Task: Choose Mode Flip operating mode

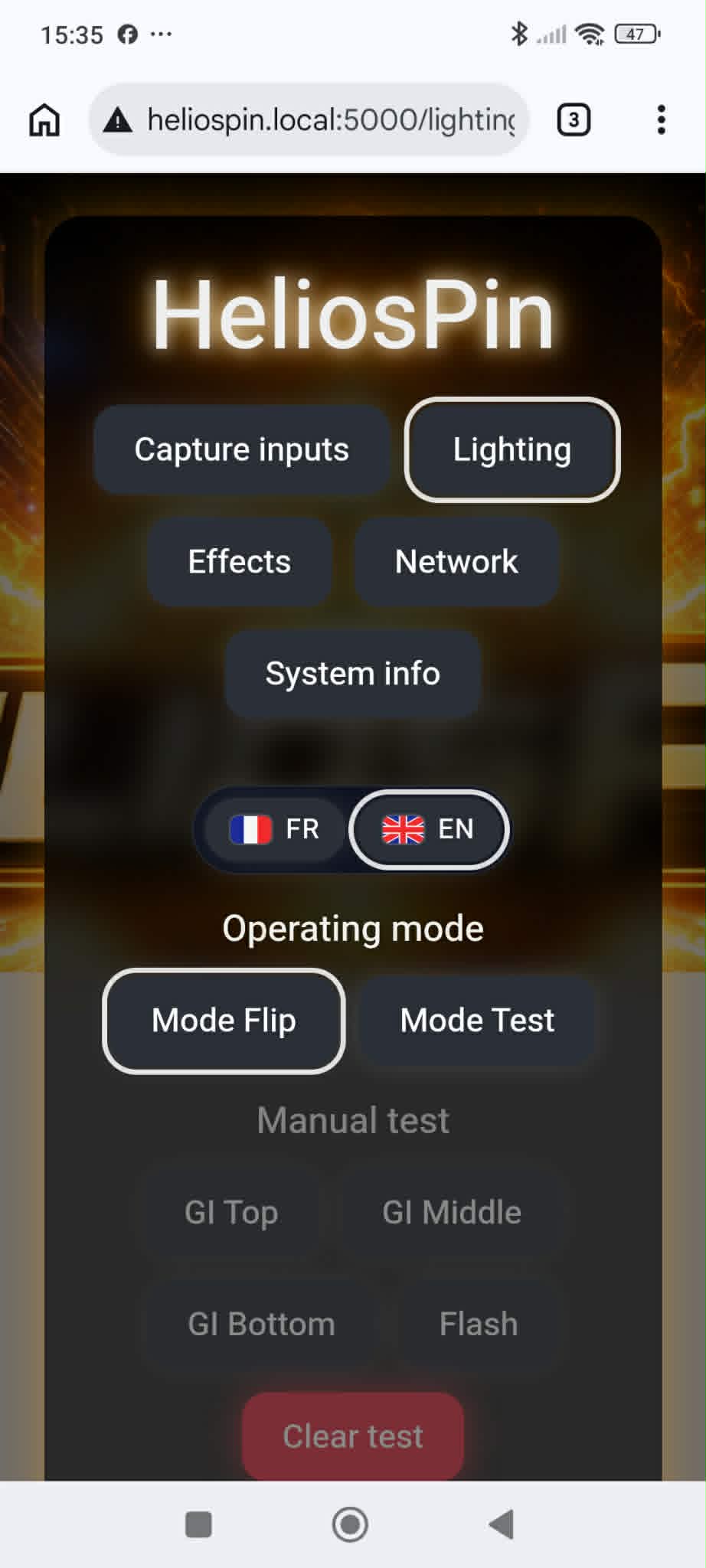Action: click(224, 1021)
